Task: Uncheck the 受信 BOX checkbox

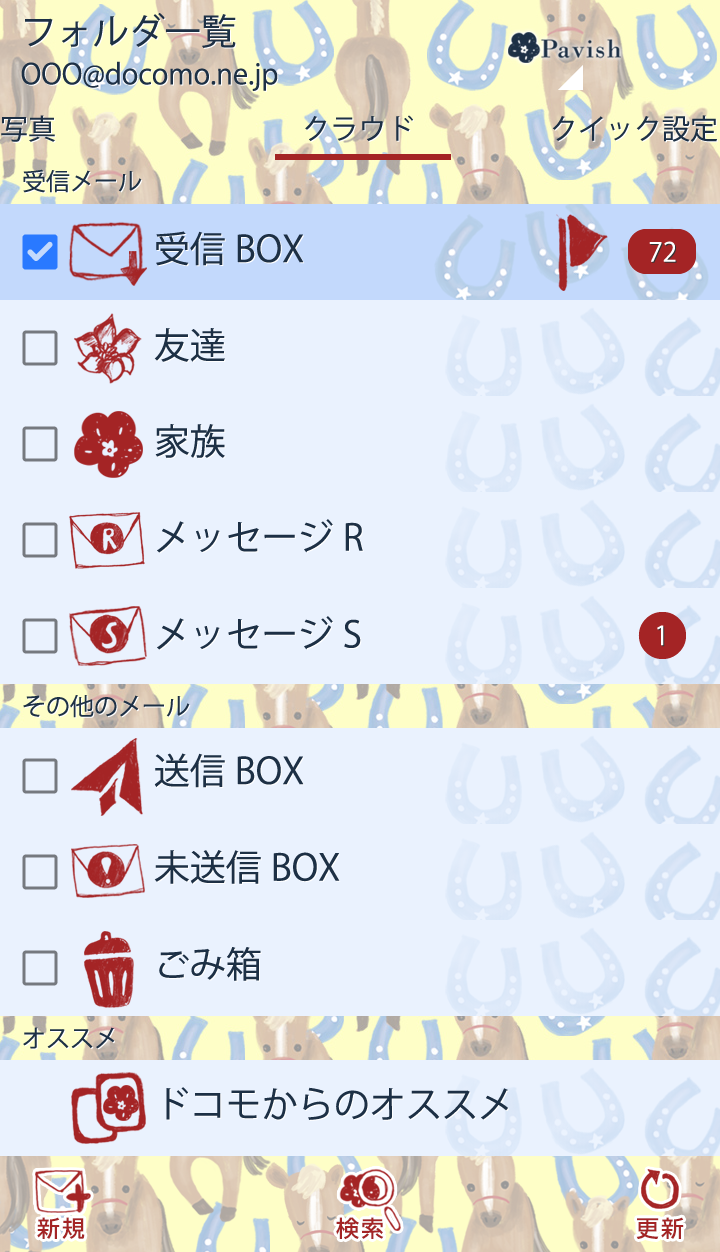Action: tap(40, 252)
